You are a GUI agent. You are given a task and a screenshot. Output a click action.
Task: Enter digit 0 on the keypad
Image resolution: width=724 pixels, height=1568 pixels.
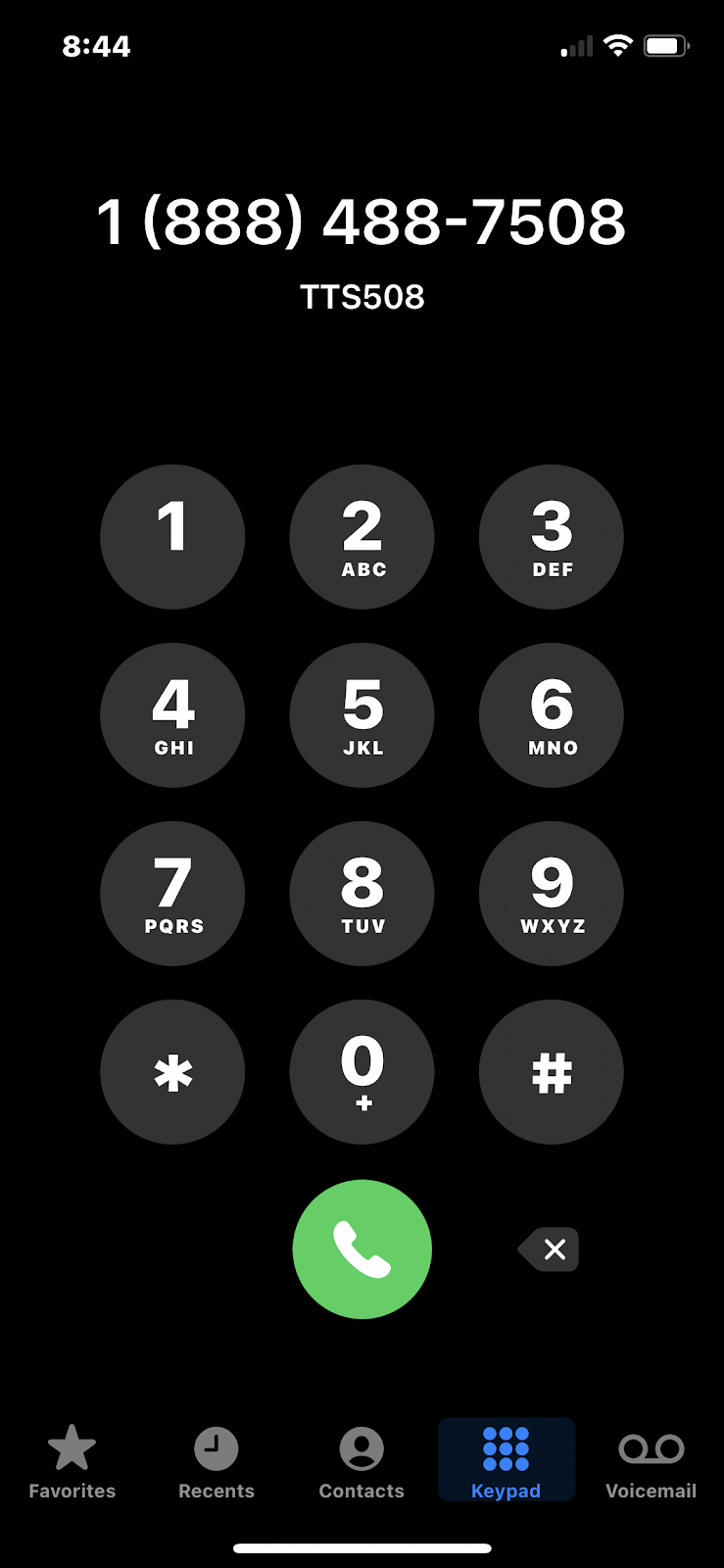[x=362, y=1072]
